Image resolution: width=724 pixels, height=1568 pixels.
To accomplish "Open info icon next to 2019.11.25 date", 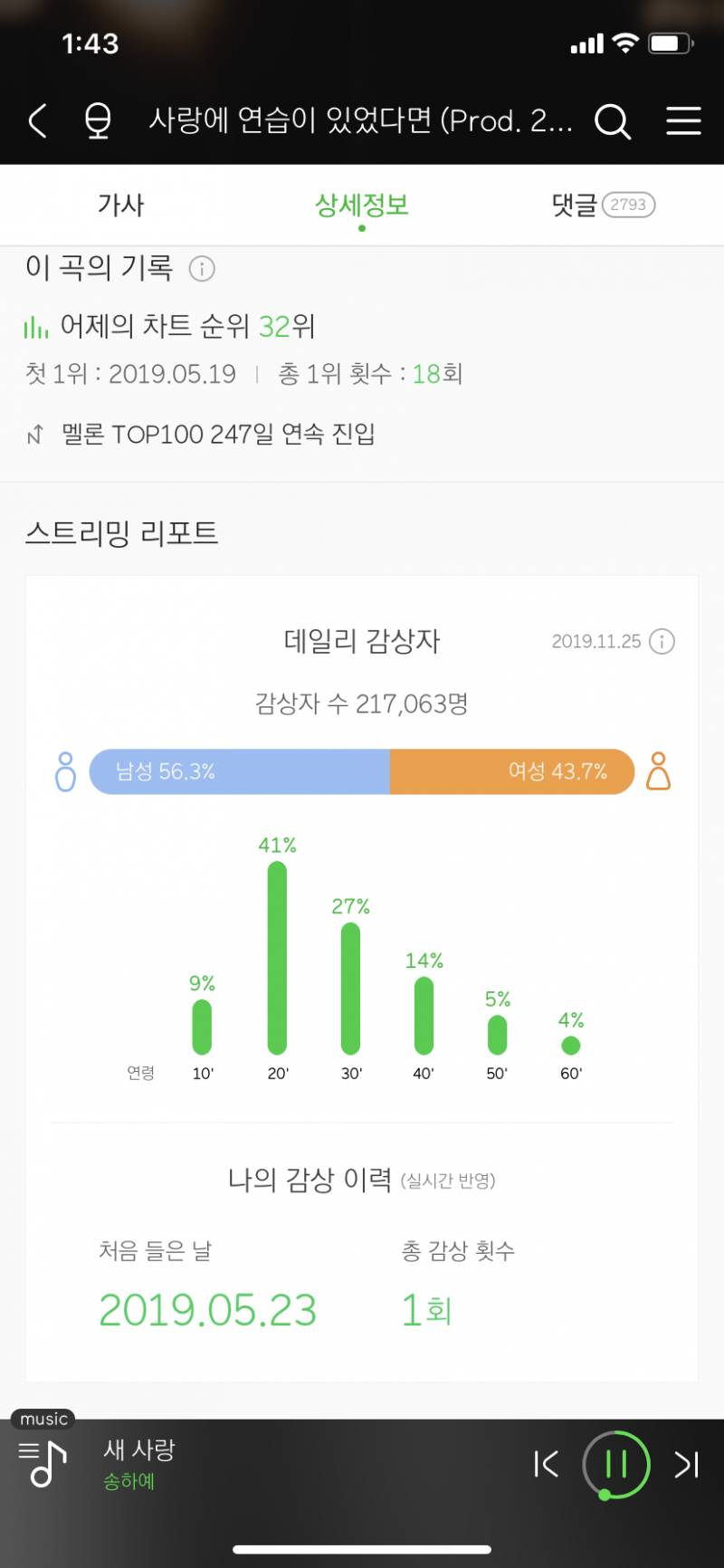I will pos(662,641).
